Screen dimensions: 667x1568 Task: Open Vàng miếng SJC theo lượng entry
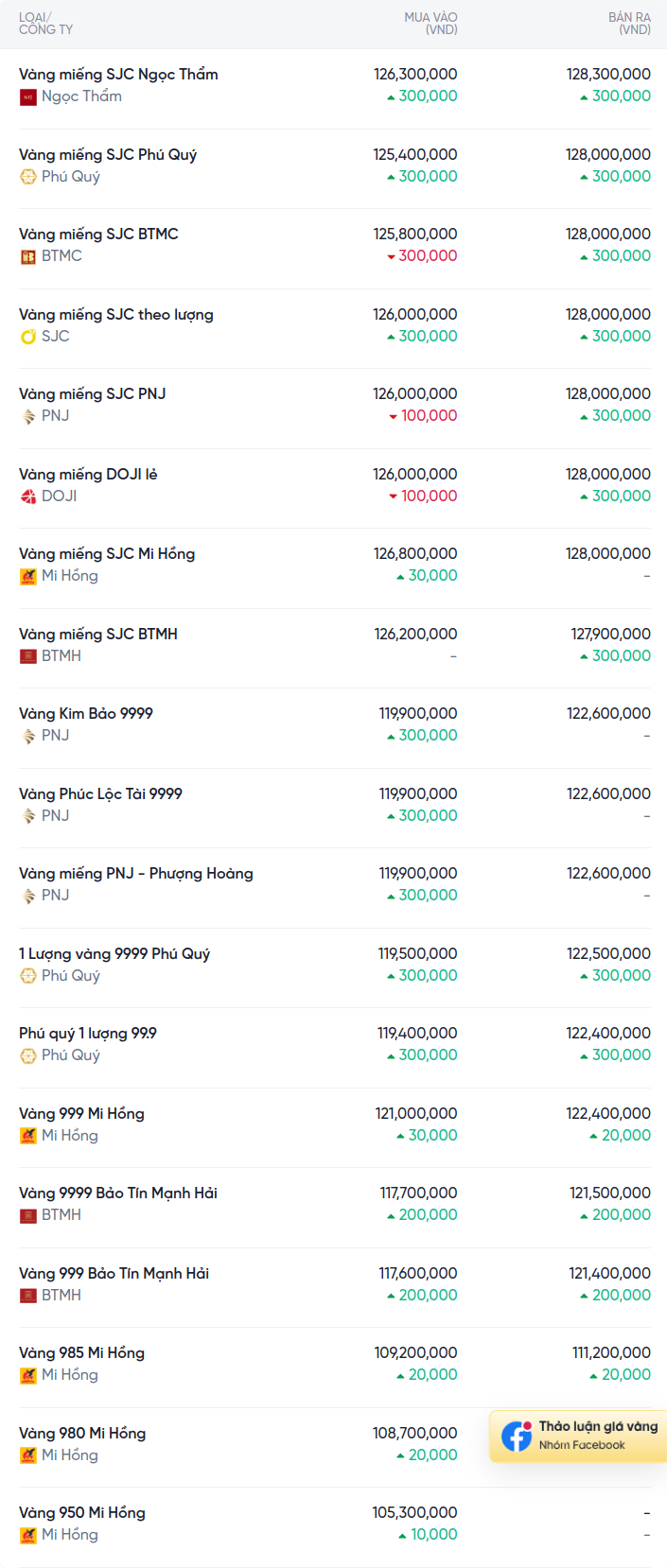point(116,315)
